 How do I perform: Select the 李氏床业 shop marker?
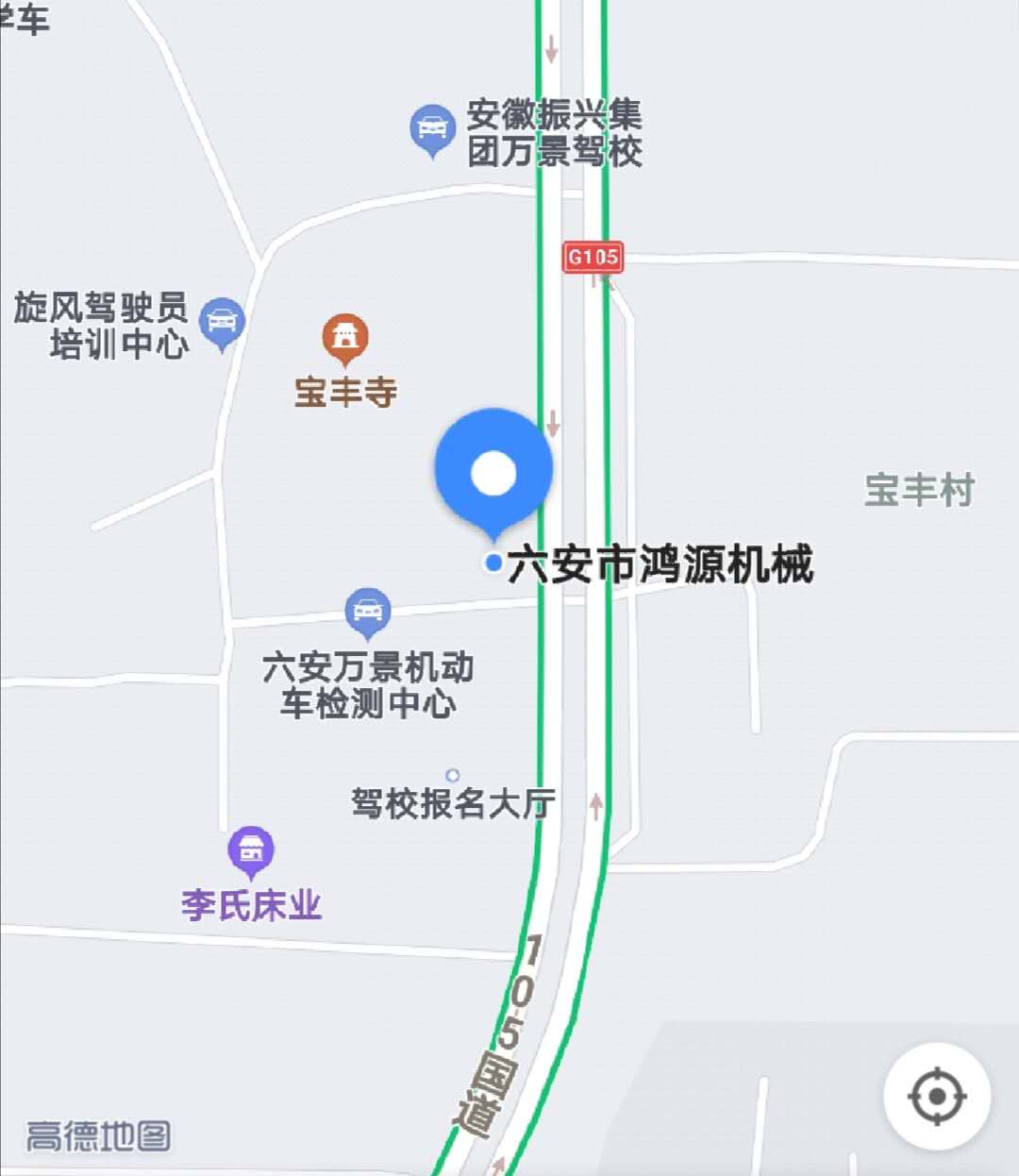coord(251,850)
